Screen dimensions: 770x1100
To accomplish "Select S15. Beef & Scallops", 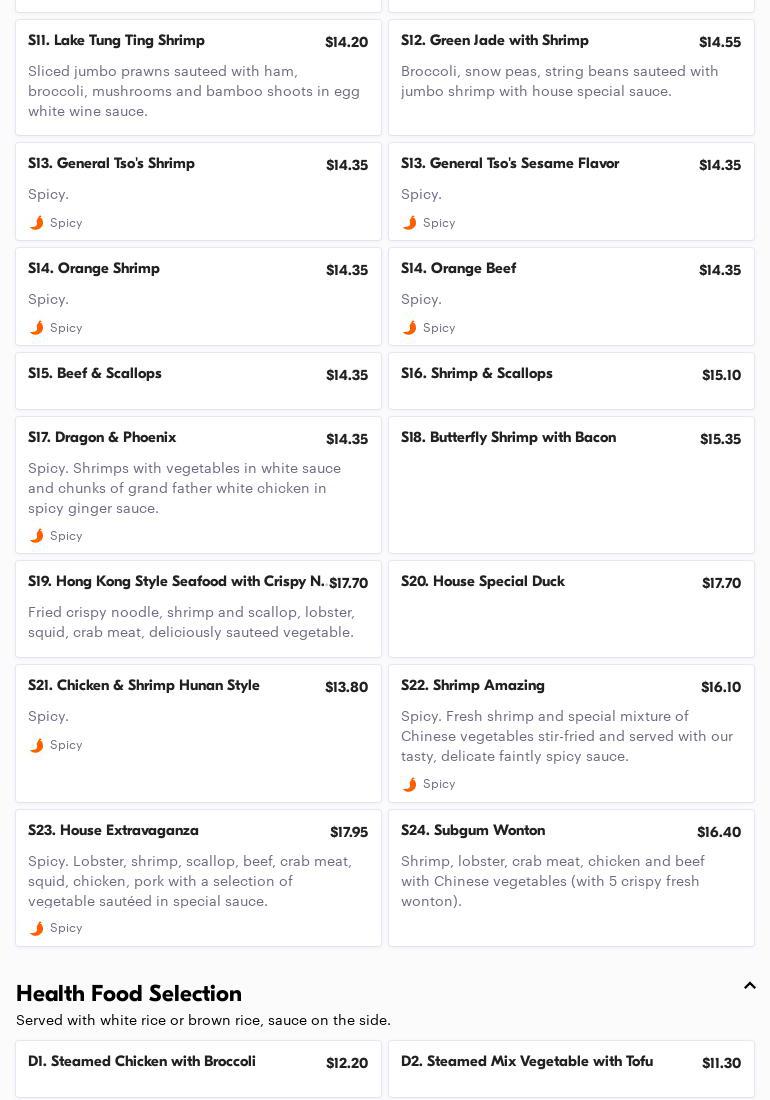I will click(198, 380).
